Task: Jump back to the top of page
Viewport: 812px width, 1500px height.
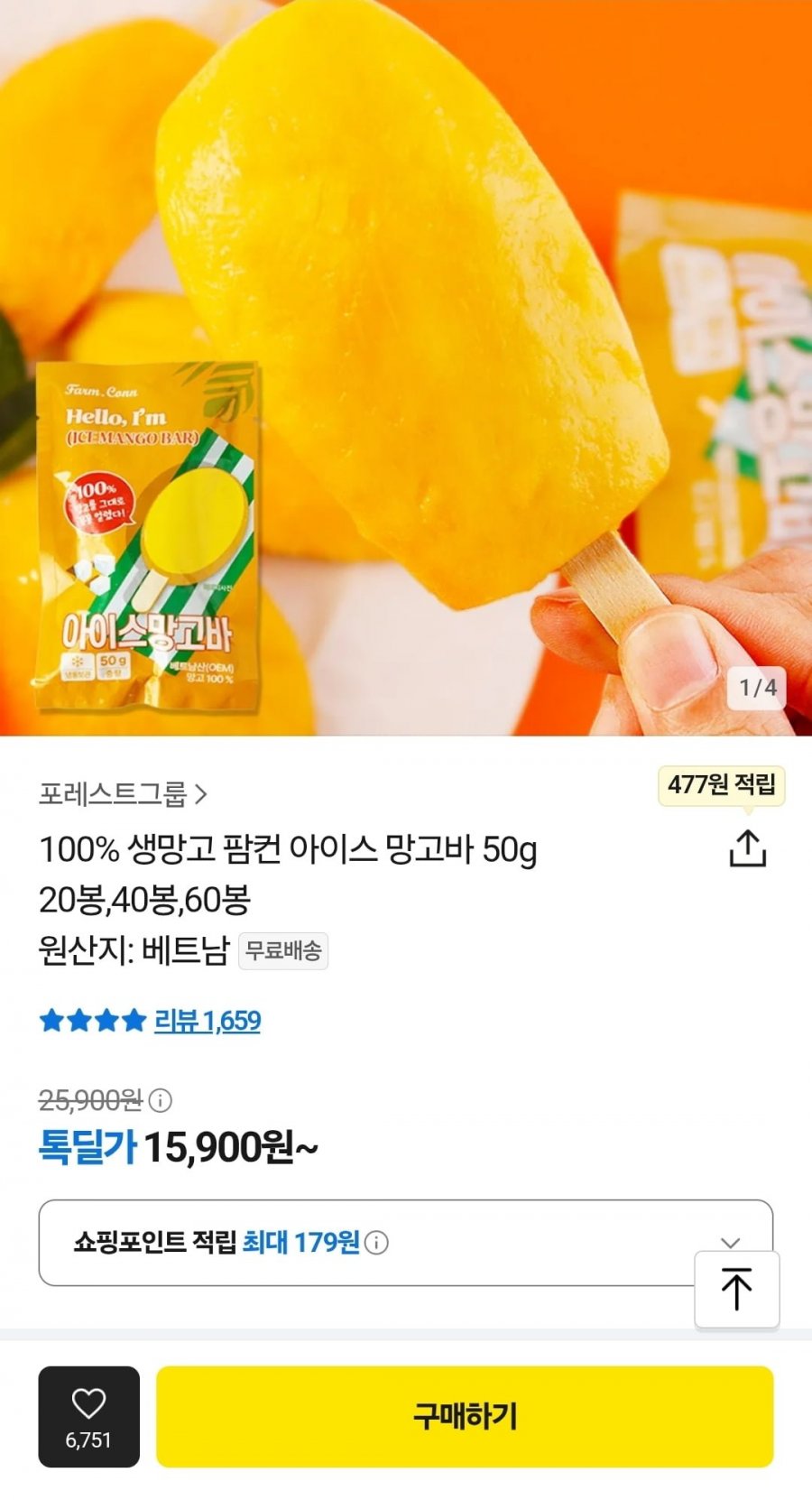Action: 736,1289
